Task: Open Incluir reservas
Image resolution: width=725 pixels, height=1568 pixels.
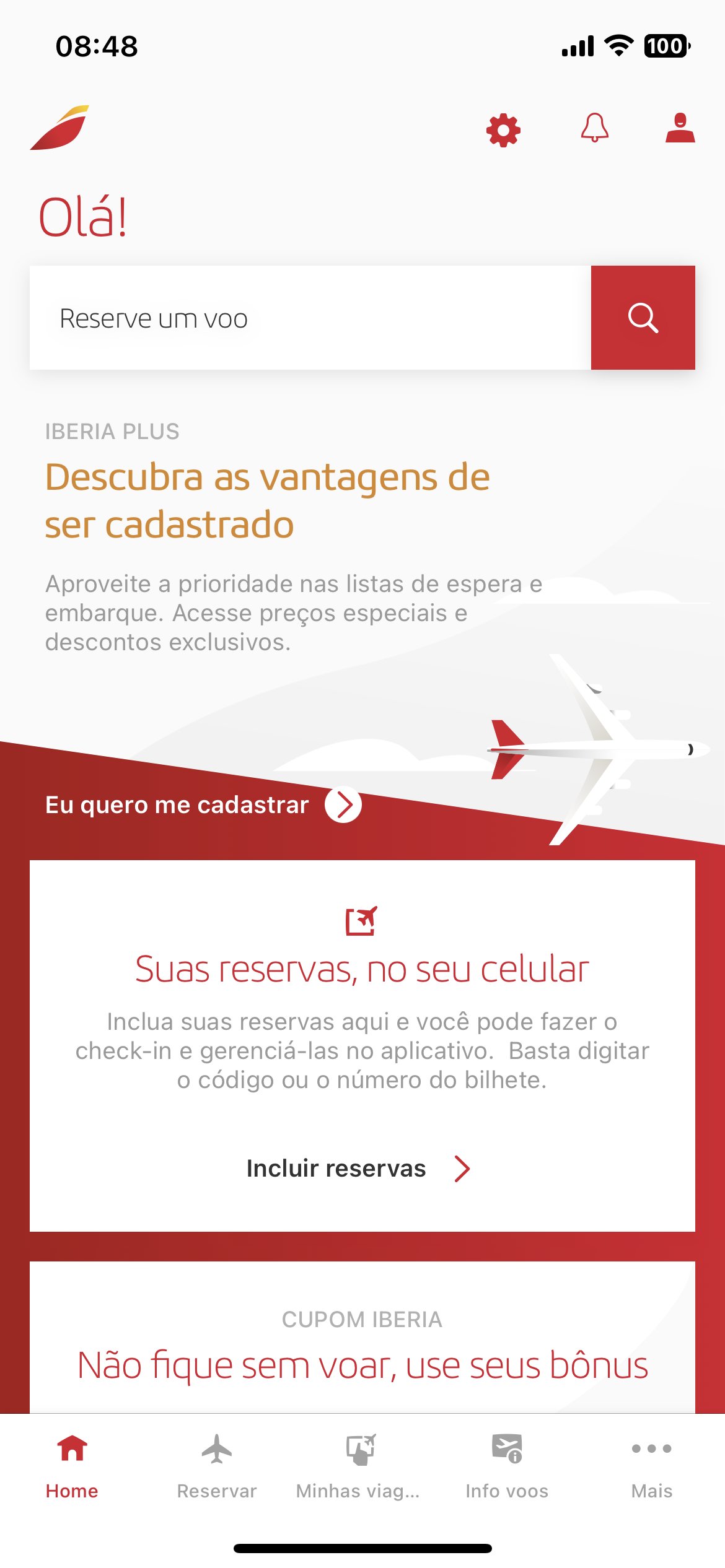Action: click(x=358, y=1169)
